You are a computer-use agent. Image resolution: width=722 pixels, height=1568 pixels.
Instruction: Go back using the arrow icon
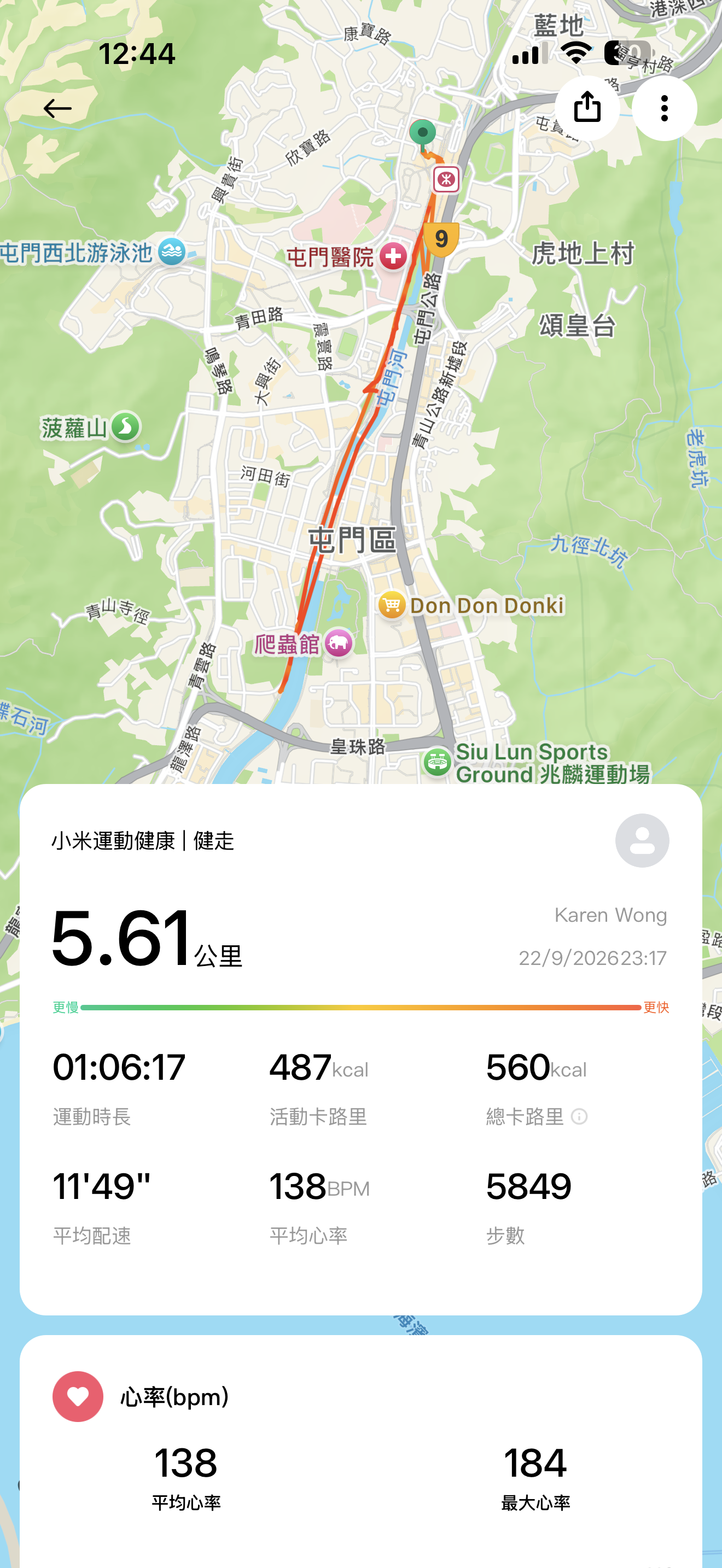click(57, 108)
